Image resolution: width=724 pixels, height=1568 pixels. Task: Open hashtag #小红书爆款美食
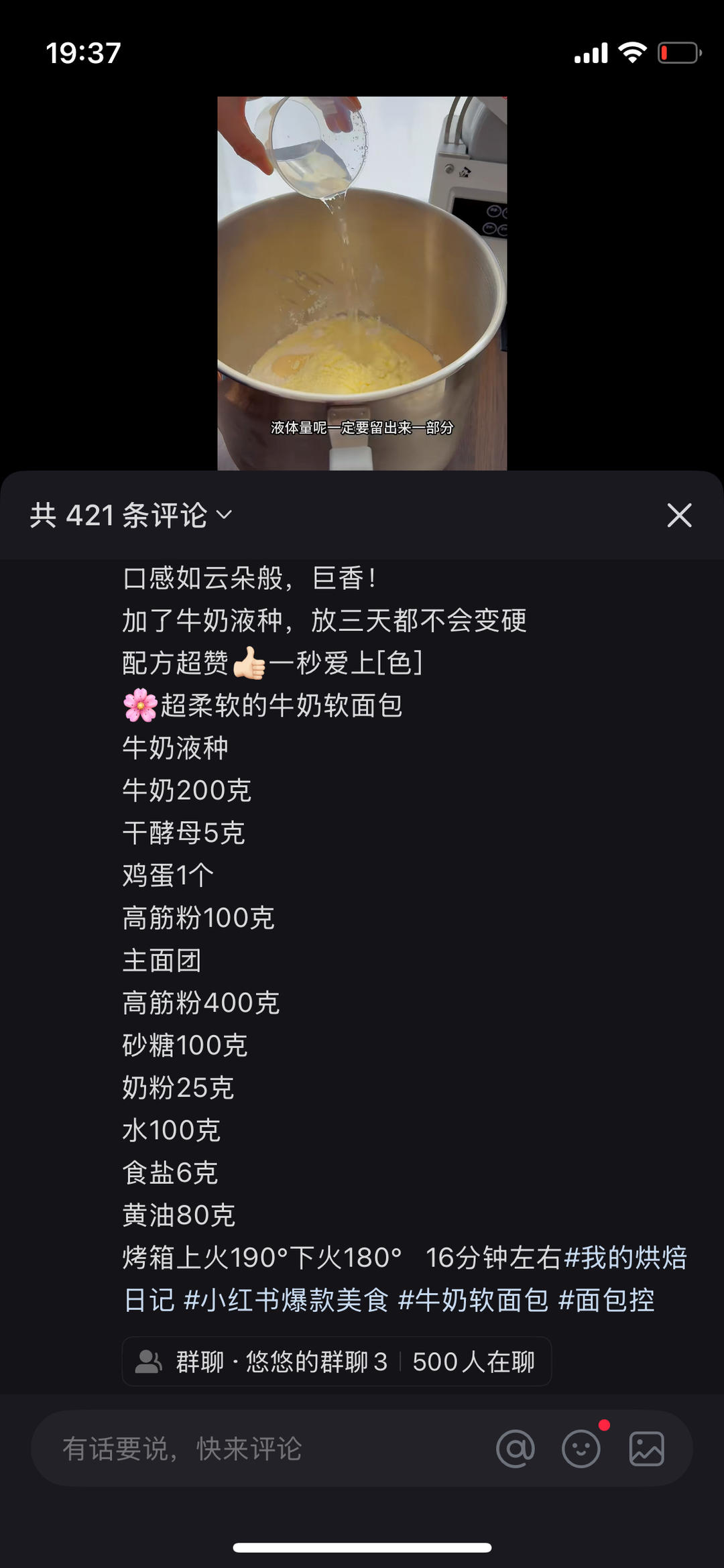[x=286, y=1300]
